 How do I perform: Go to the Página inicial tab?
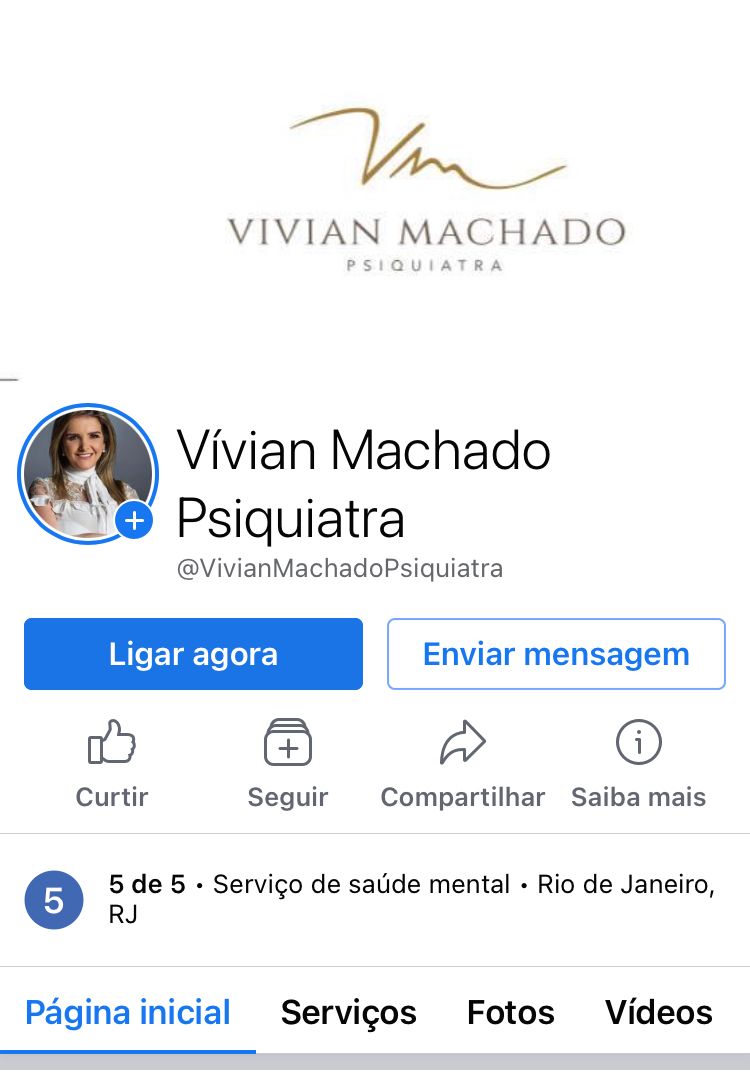click(x=127, y=1012)
